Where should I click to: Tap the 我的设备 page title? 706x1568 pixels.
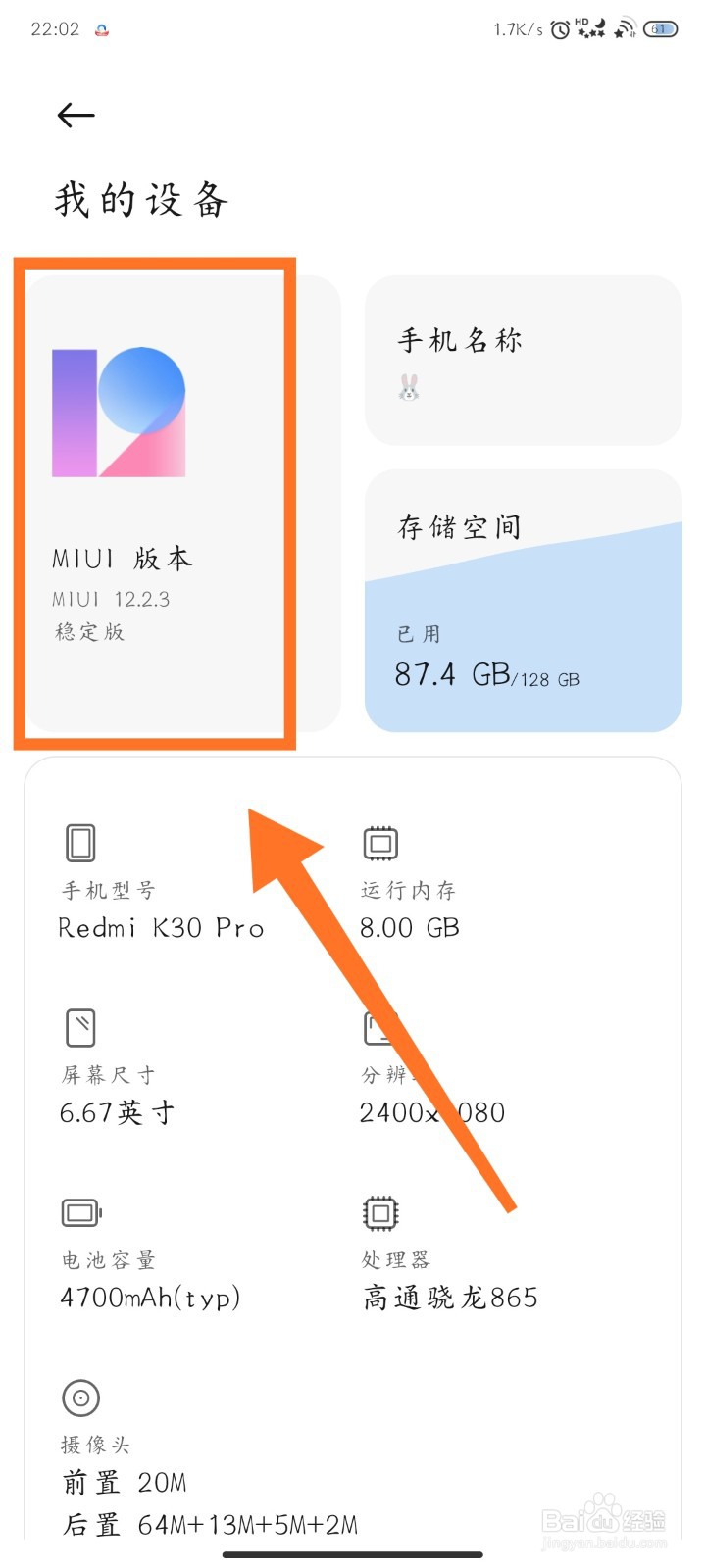(x=142, y=198)
